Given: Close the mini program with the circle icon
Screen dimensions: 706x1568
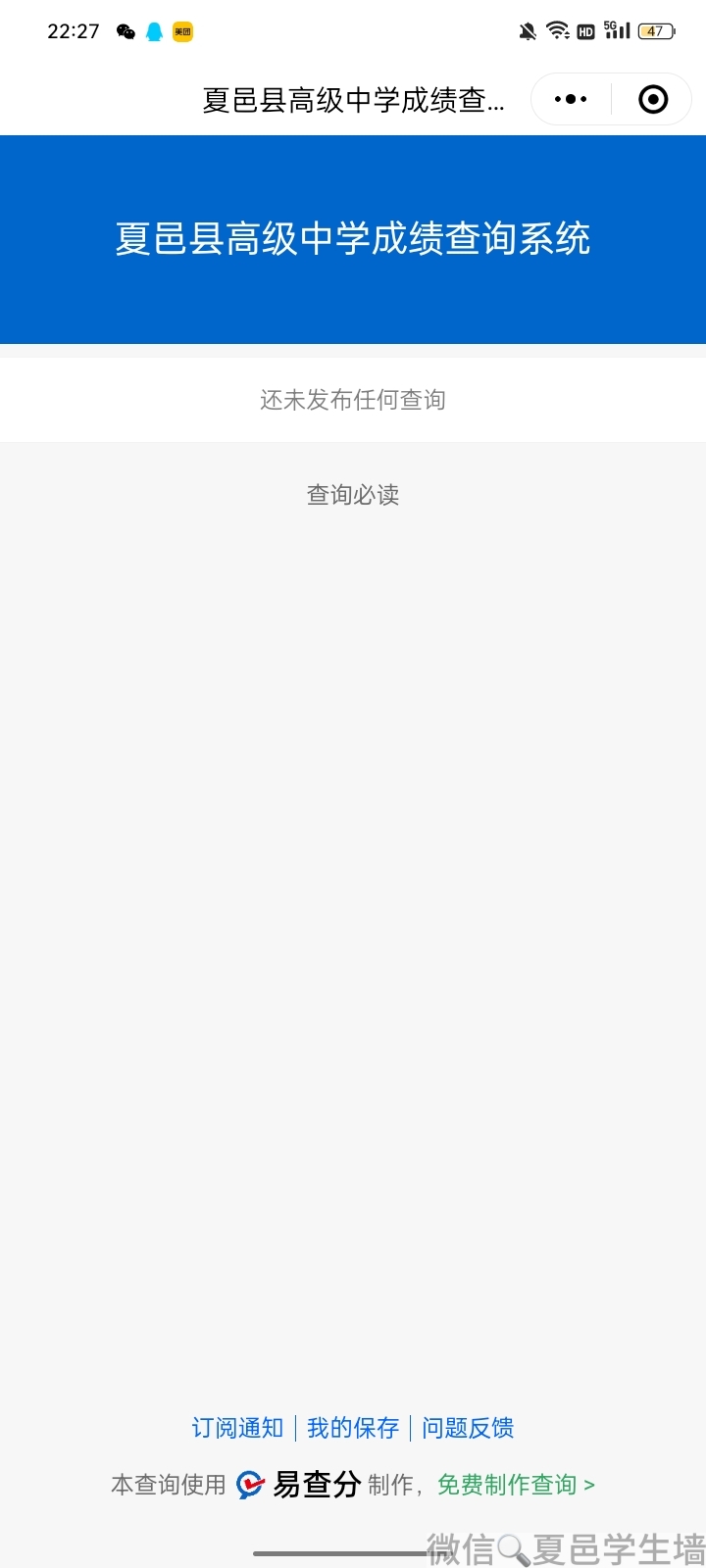Looking at the screenshot, I should [x=653, y=99].
